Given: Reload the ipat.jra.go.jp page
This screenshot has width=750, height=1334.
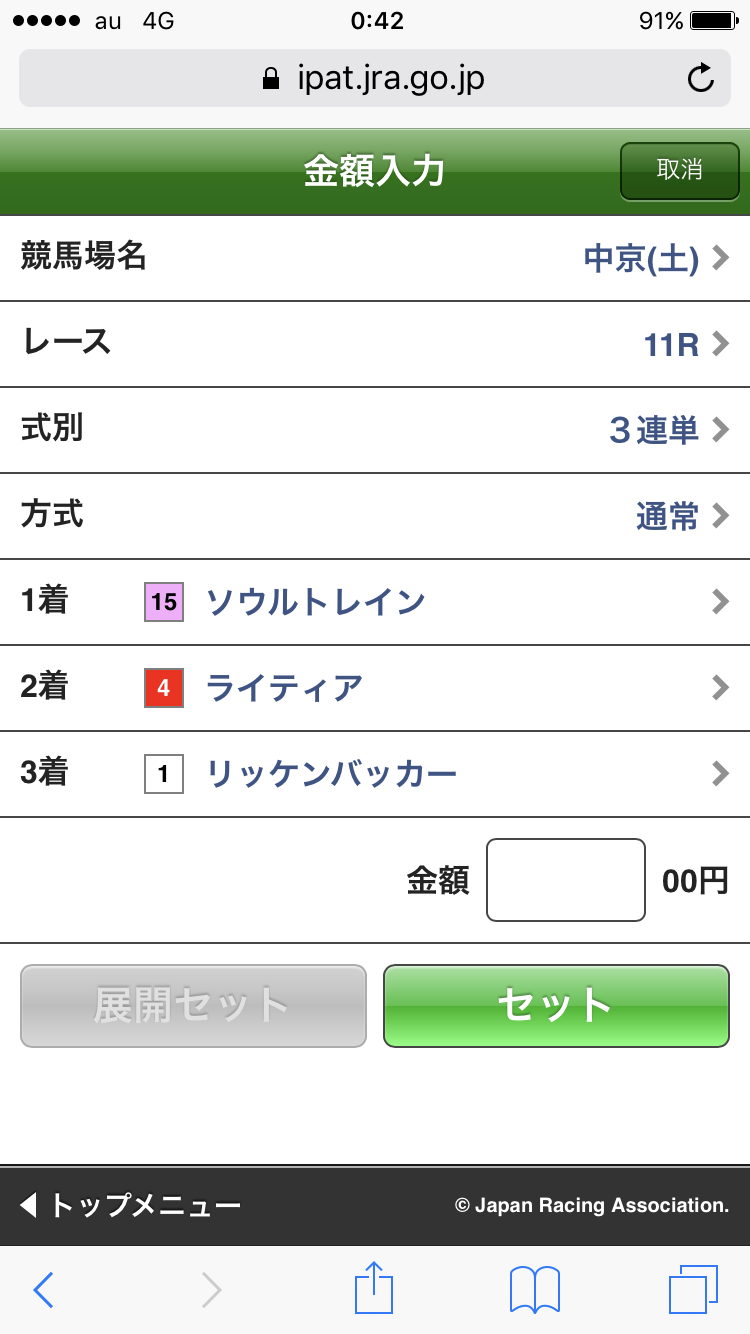Looking at the screenshot, I should 703,76.
